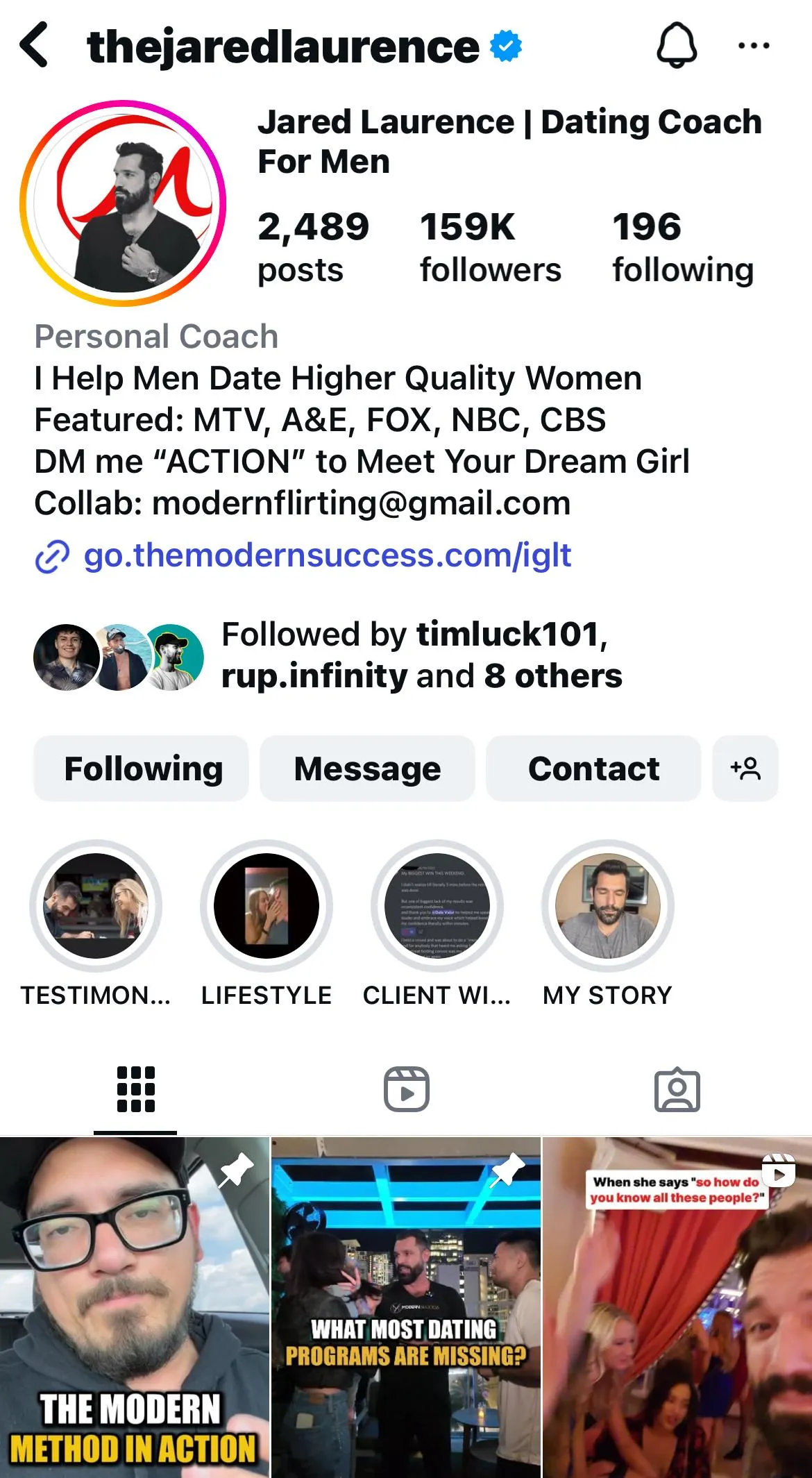812x1478 pixels.
Task: View the LIFESTYLE highlight
Action: (267, 906)
